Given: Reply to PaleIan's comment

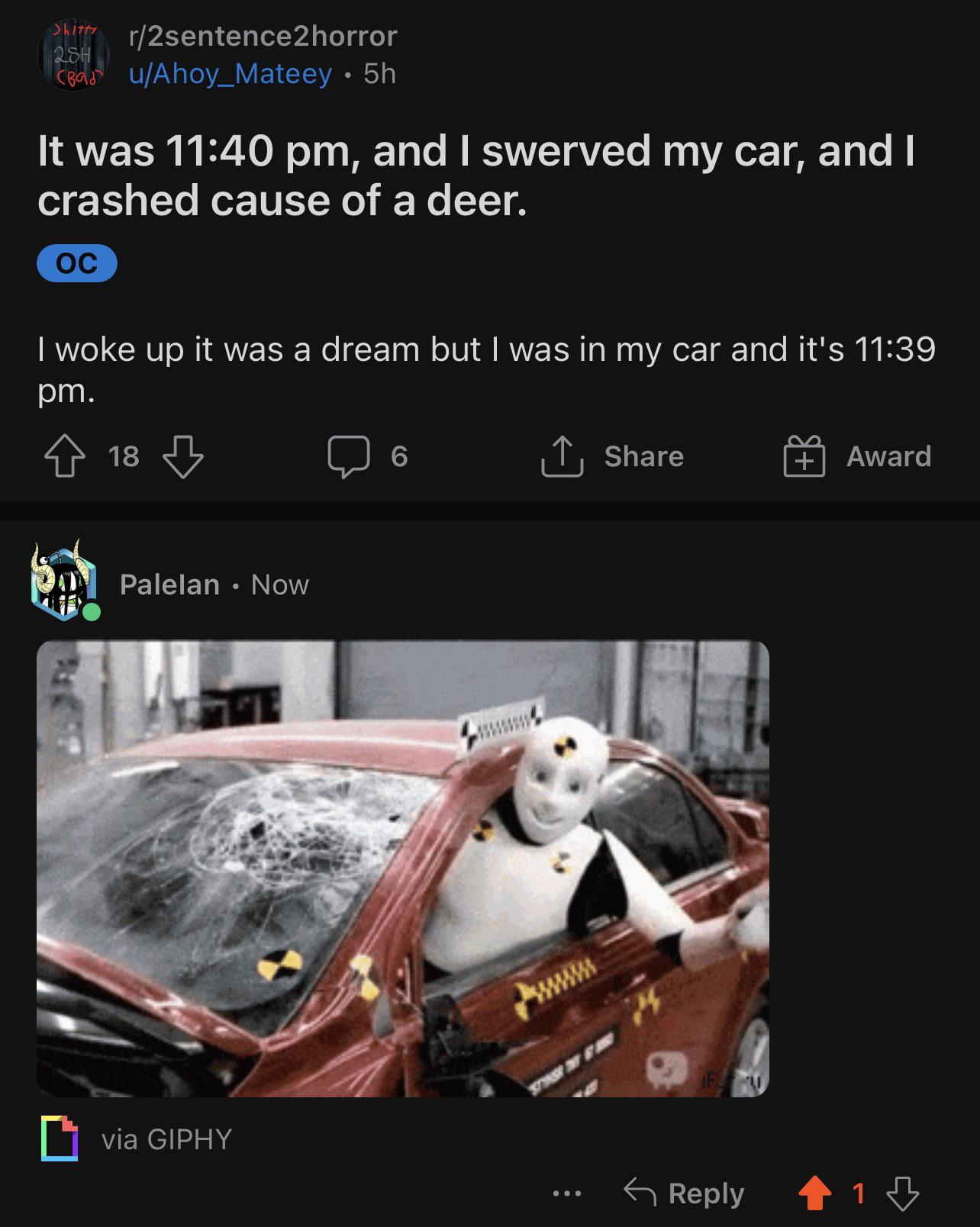Looking at the screenshot, I should pos(685,1193).
